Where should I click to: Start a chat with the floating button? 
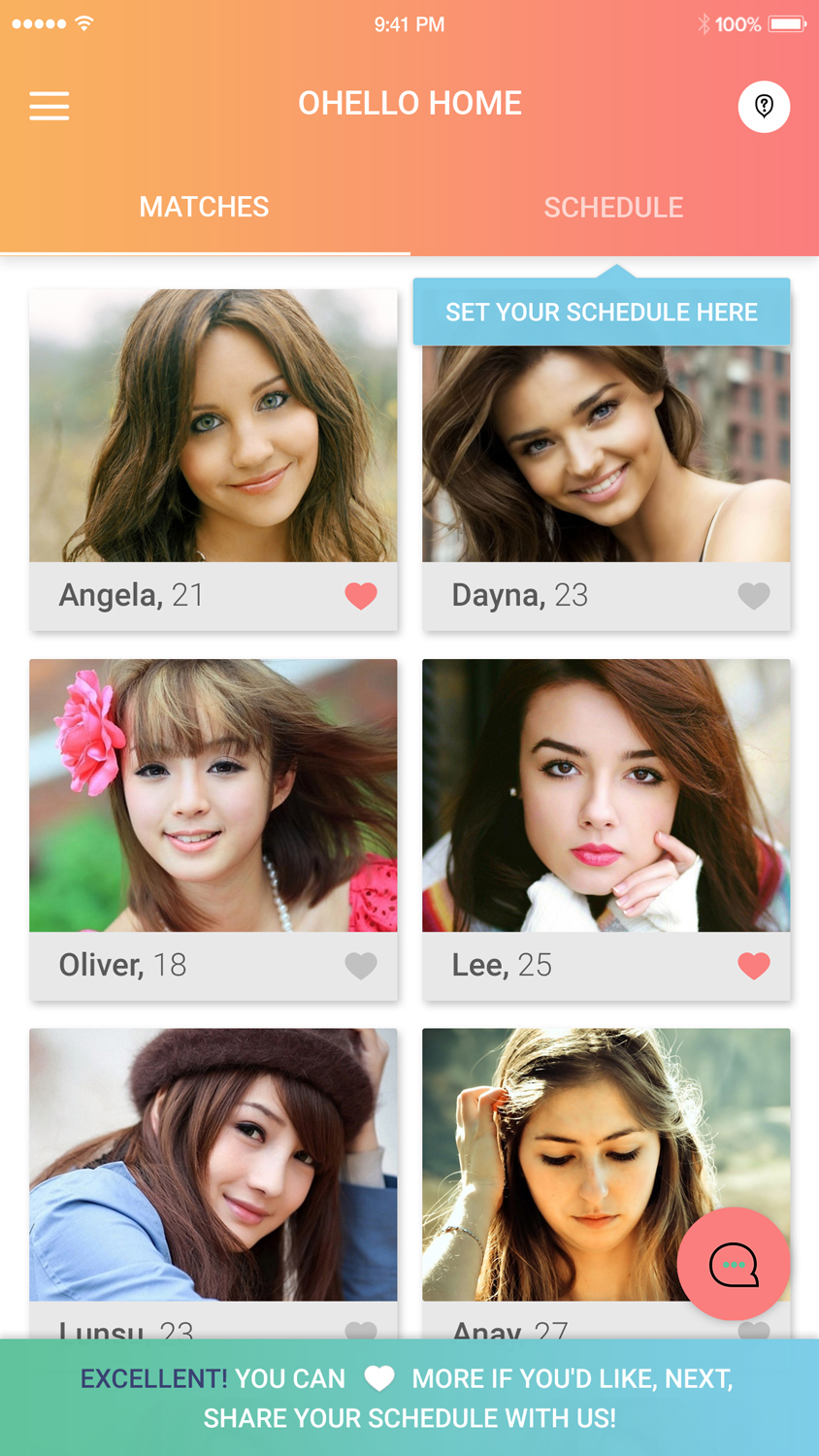734,1264
